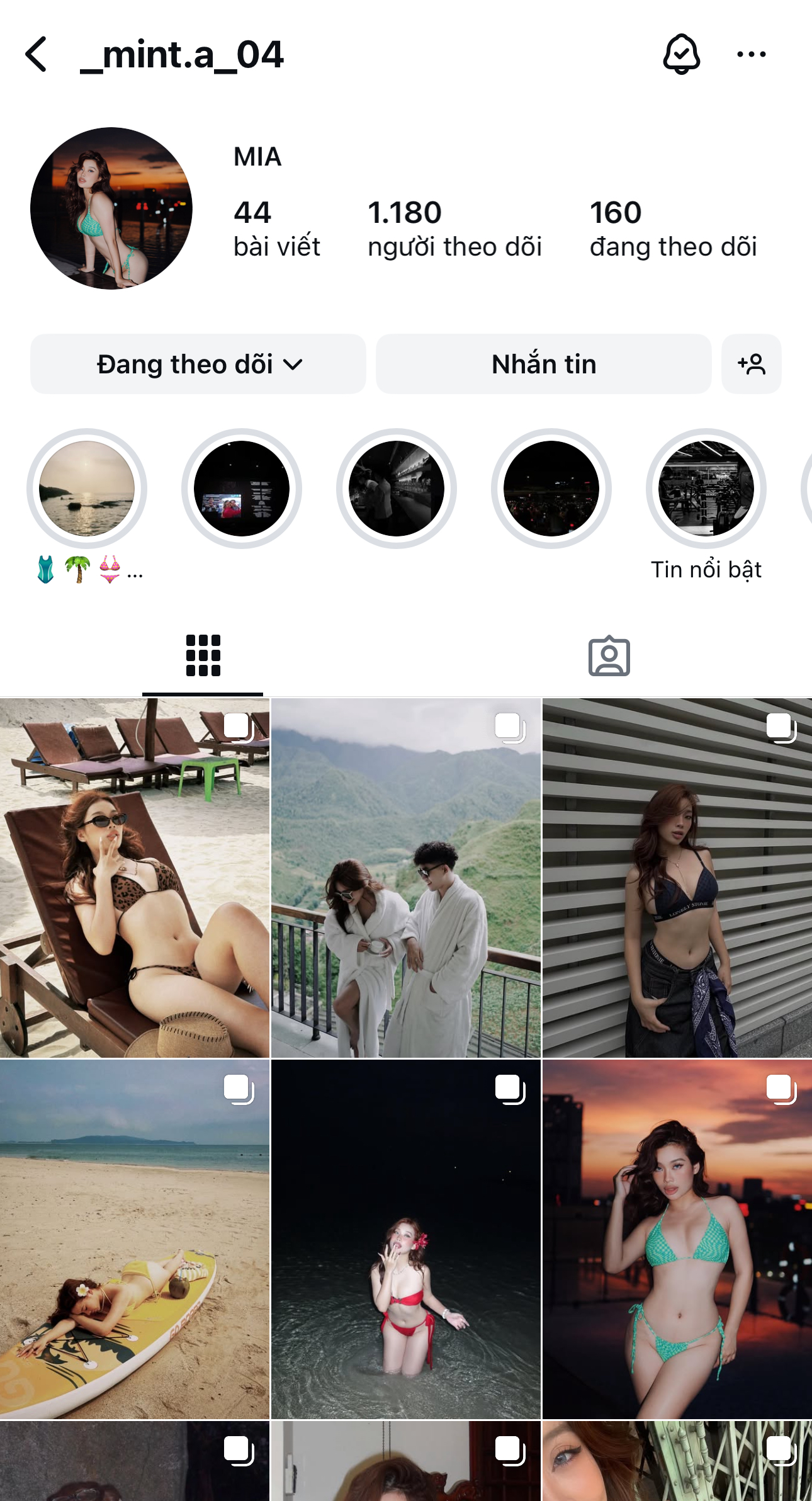Tap the Nhắn tin button
This screenshot has height=1501, width=812.
coord(543,364)
